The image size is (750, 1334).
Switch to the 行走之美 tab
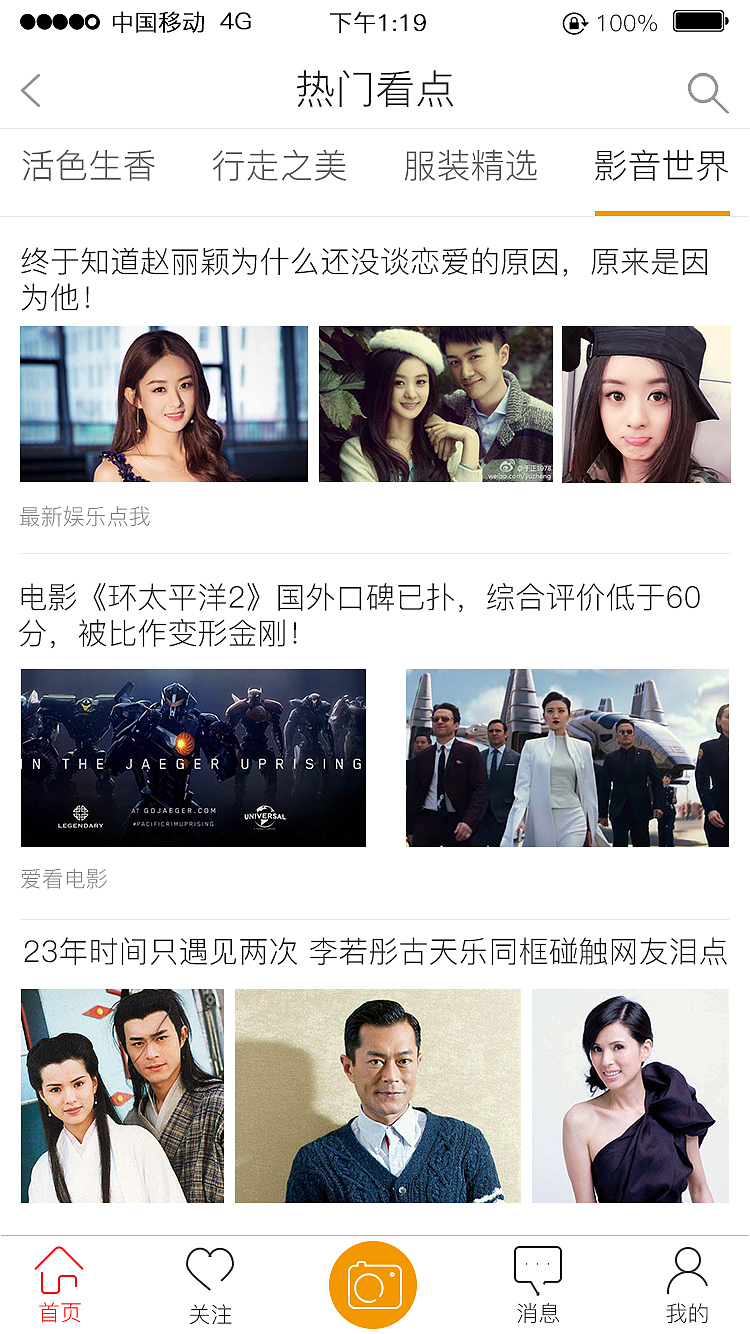278,167
